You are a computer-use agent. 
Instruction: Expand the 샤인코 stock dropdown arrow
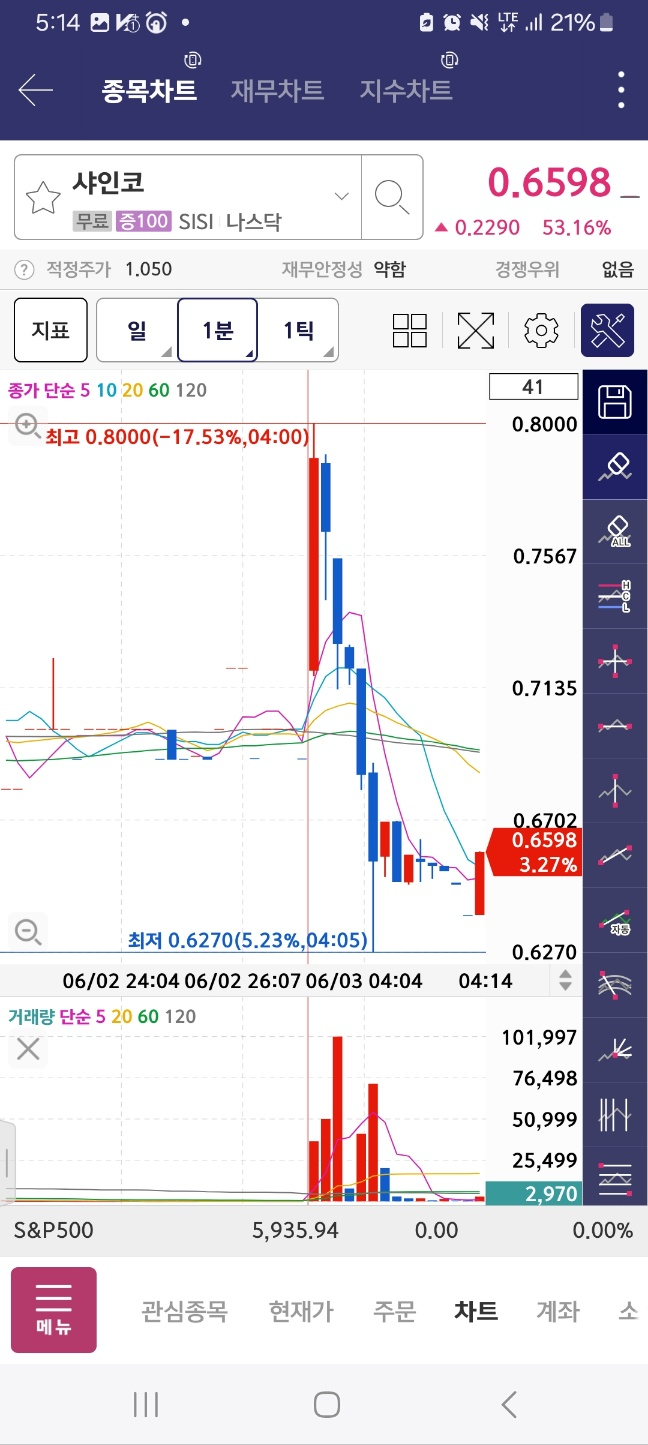341,196
